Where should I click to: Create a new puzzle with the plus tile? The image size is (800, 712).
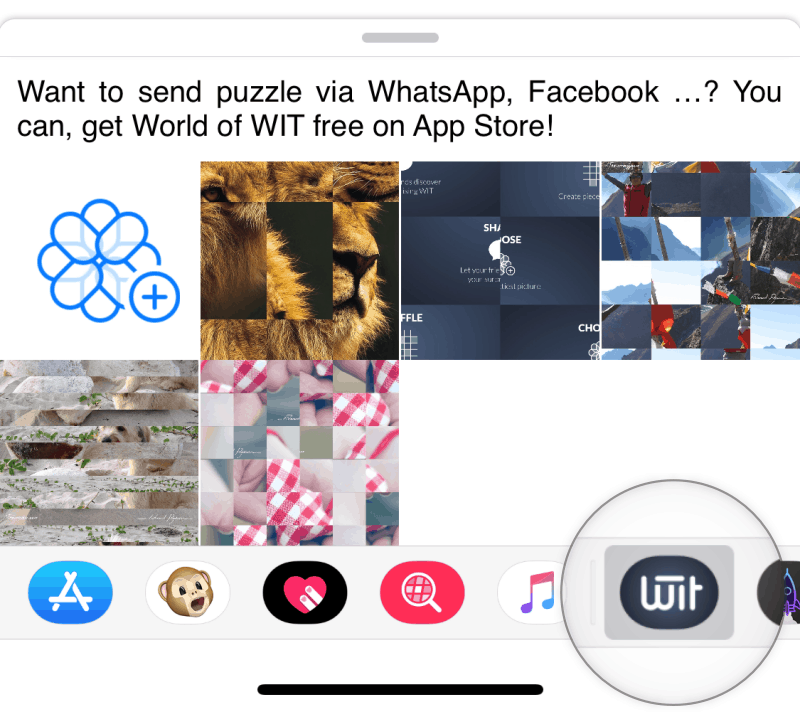click(x=100, y=260)
